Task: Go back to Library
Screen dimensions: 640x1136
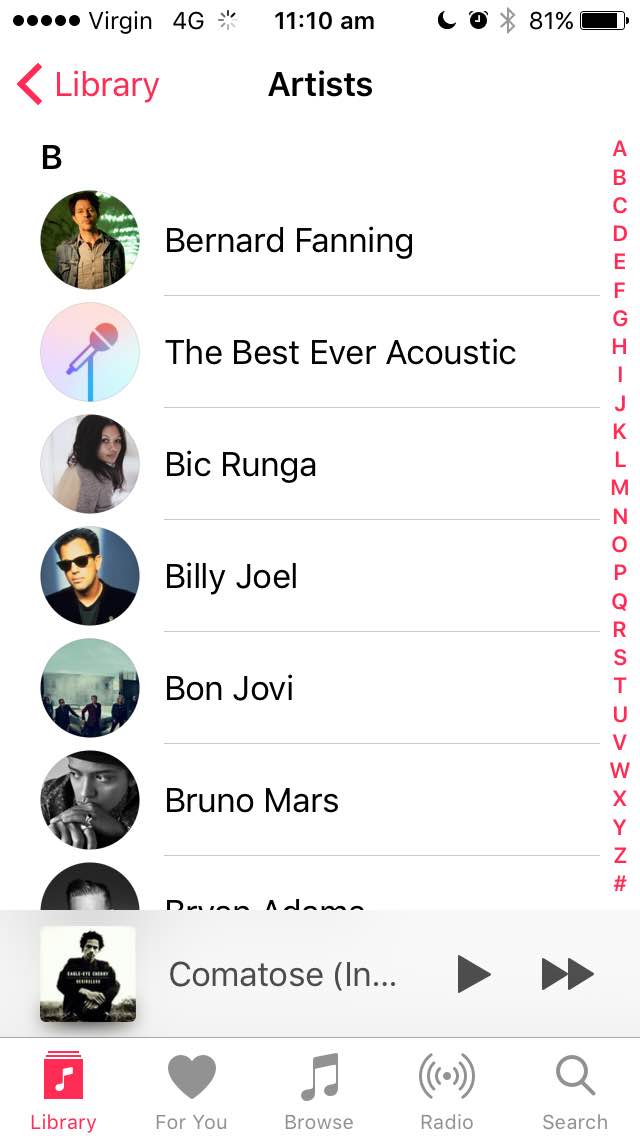Action: (88, 85)
